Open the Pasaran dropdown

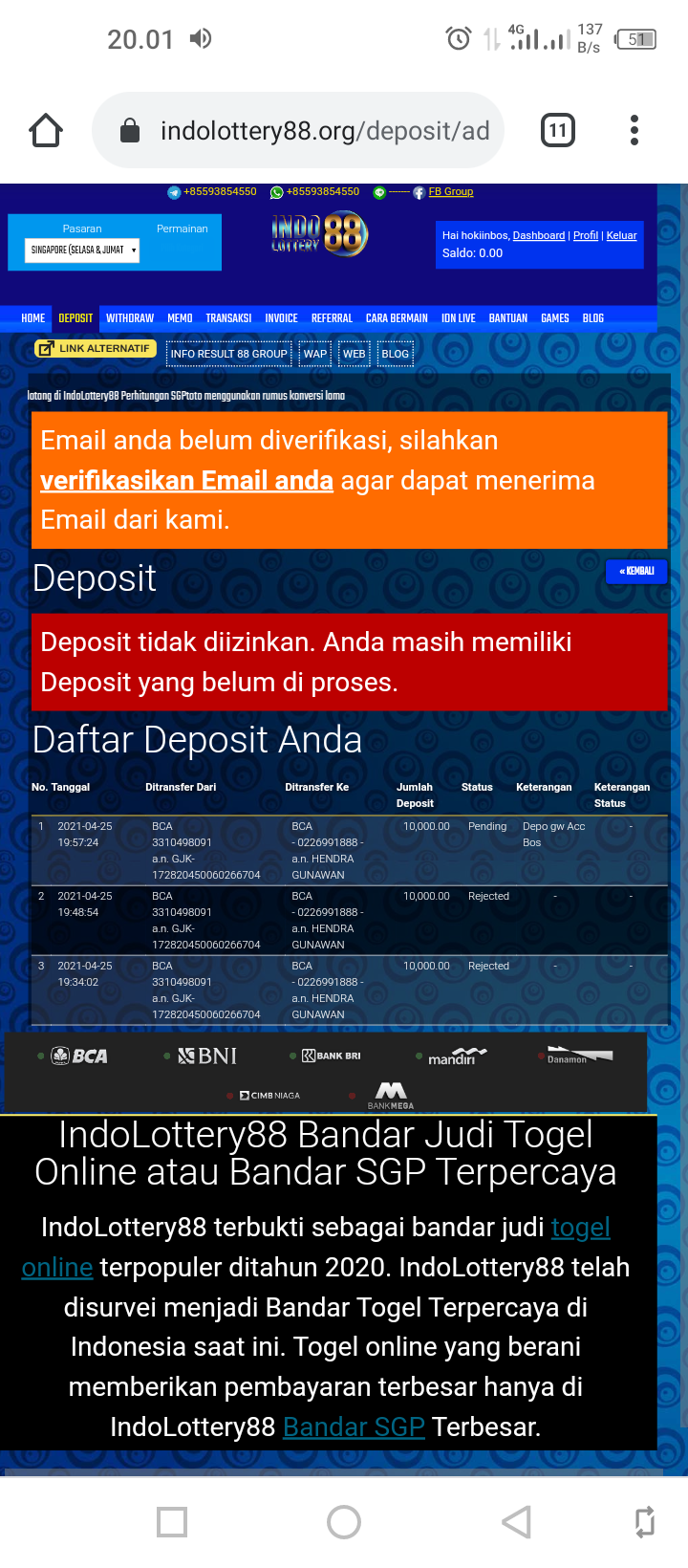tap(82, 250)
